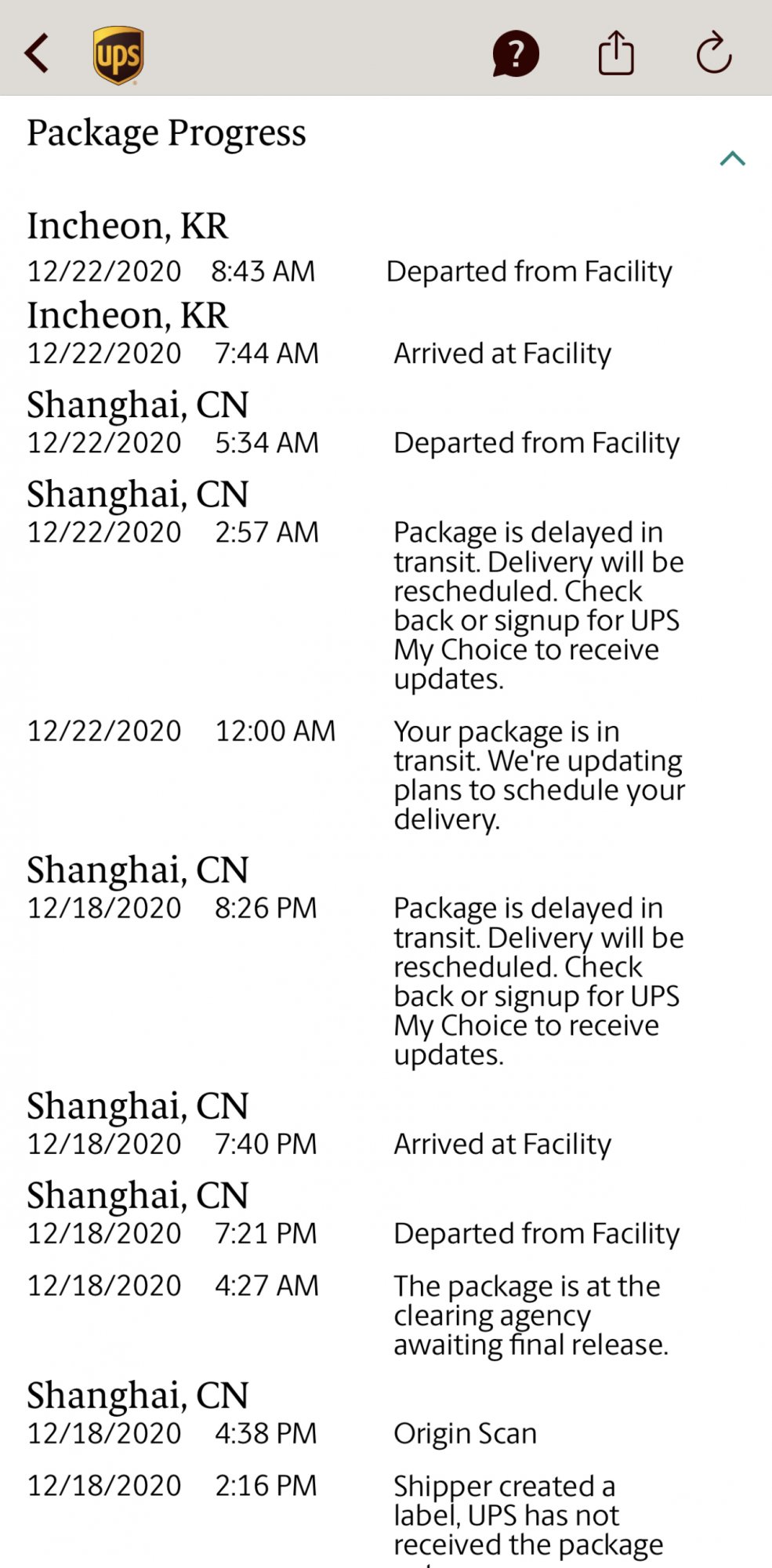This screenshot has width=772, height=1568.
Task: Share this tracking information
Action: 616,53
